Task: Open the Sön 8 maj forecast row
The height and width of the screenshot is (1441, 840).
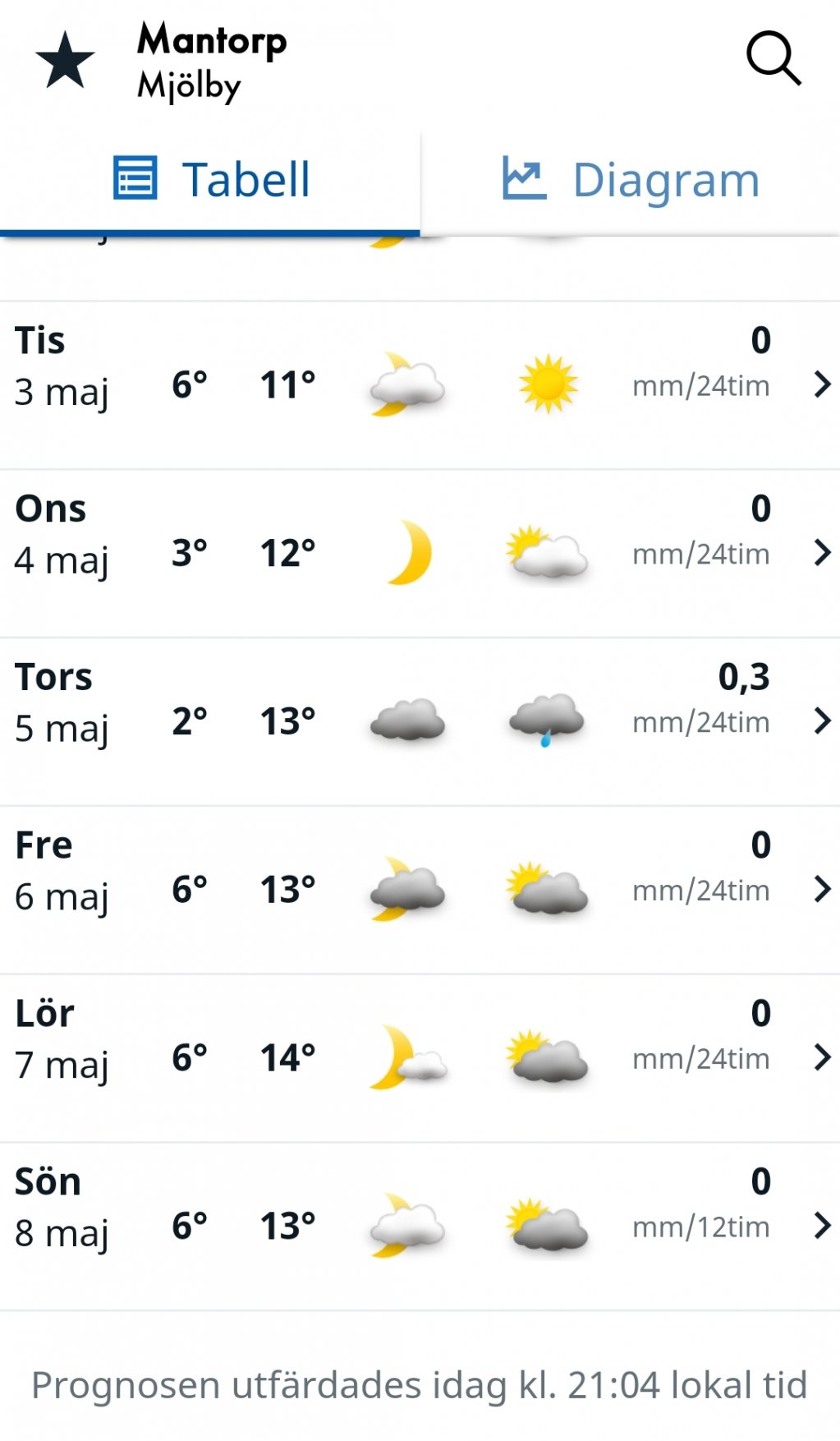Action: [x=420, y=1226]
